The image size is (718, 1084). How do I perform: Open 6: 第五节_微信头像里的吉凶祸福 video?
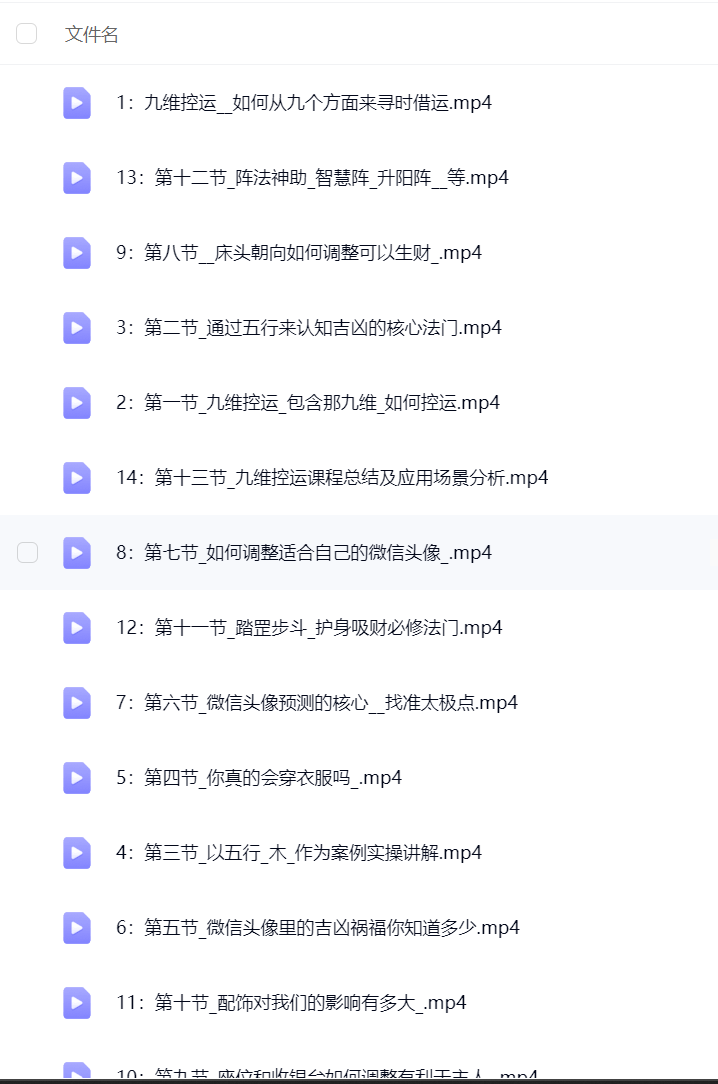click(x=317, y=927)
